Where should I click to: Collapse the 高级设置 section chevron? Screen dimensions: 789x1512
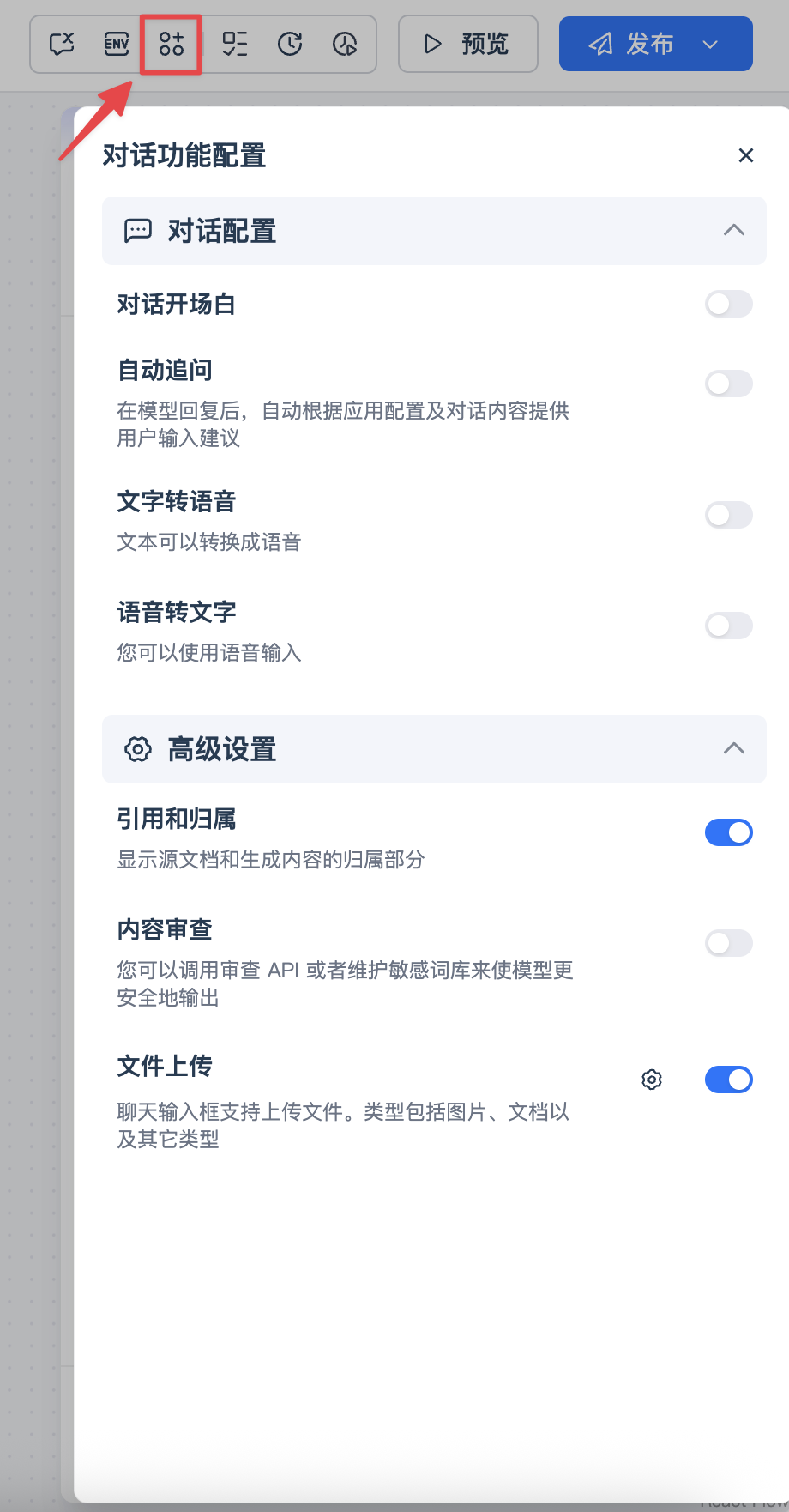[733, 748]
